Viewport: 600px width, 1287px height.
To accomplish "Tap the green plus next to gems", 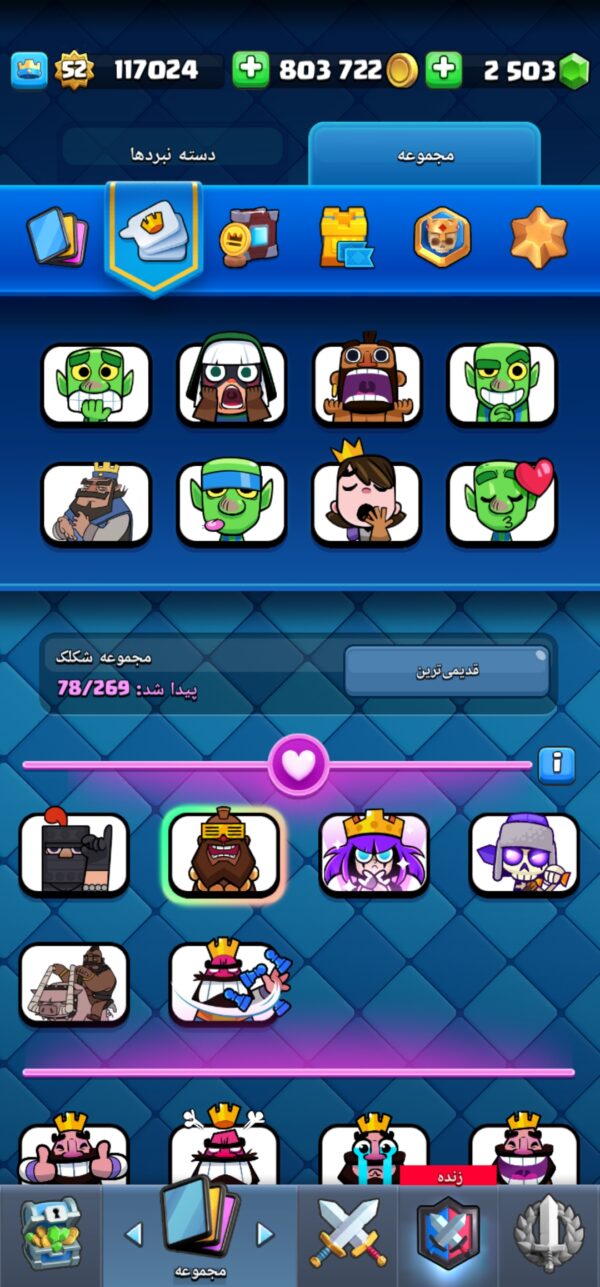I will point(444,70).
